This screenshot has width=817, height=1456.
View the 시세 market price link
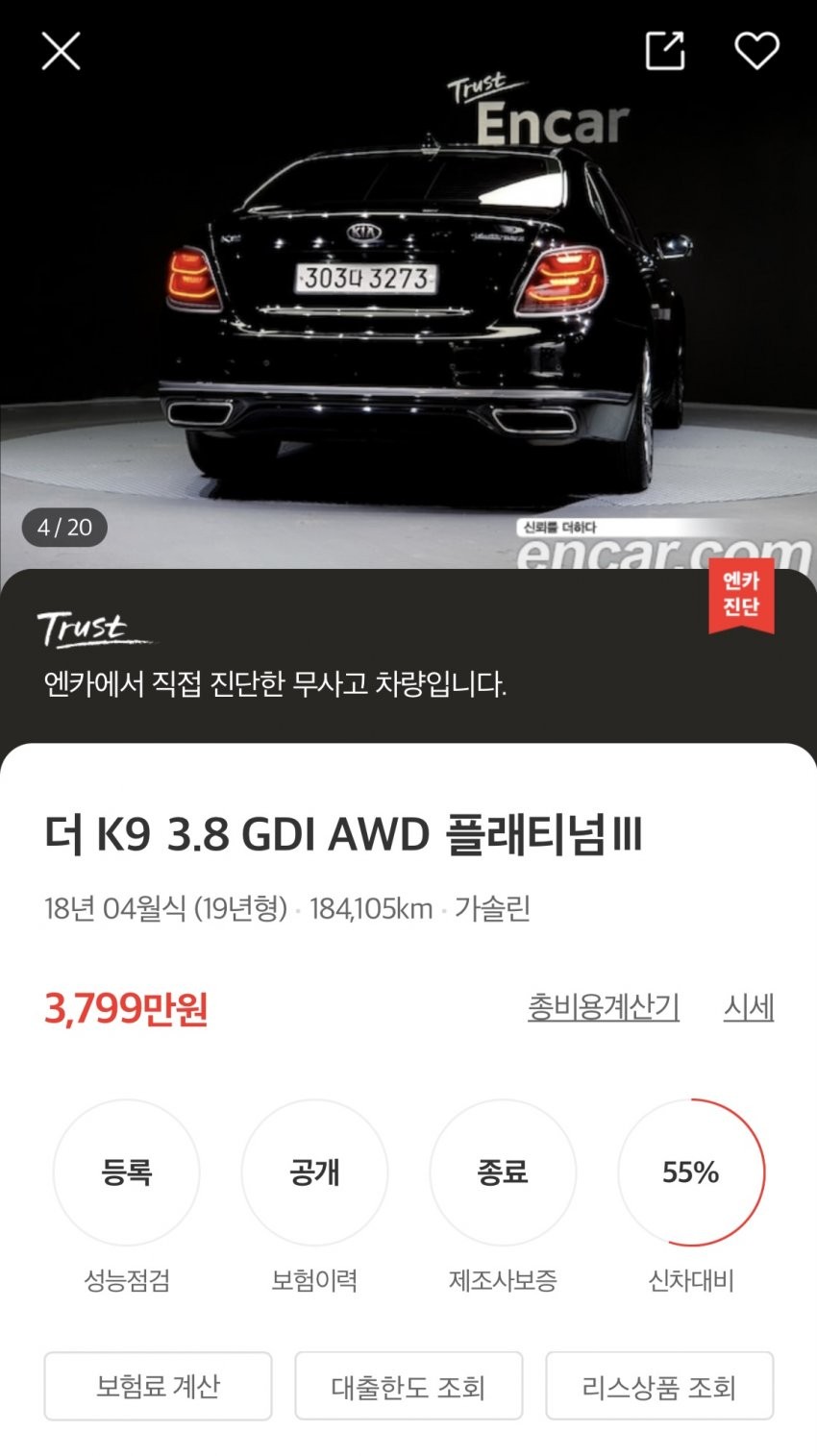[752, 1007]
